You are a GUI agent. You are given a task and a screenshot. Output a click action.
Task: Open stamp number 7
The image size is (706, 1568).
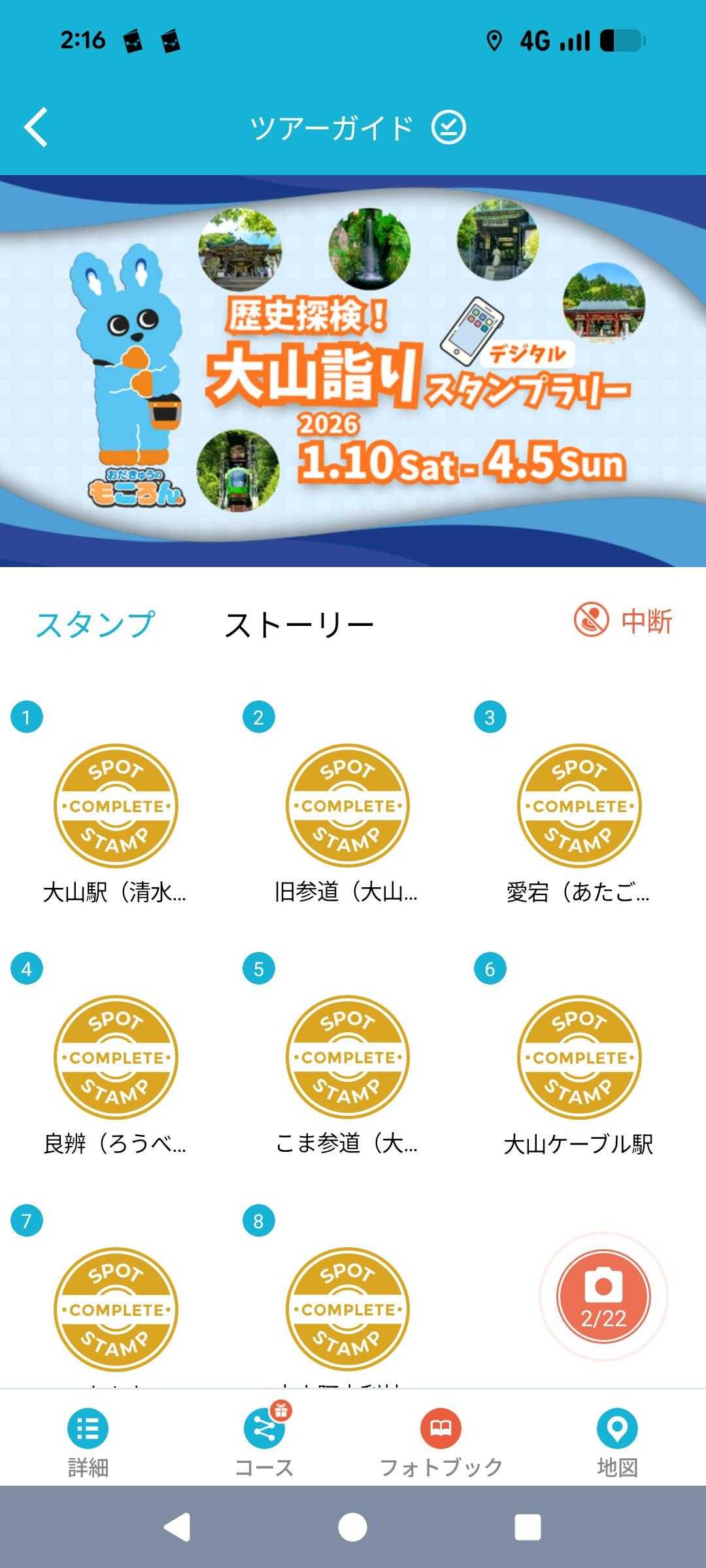point(116,1309)
